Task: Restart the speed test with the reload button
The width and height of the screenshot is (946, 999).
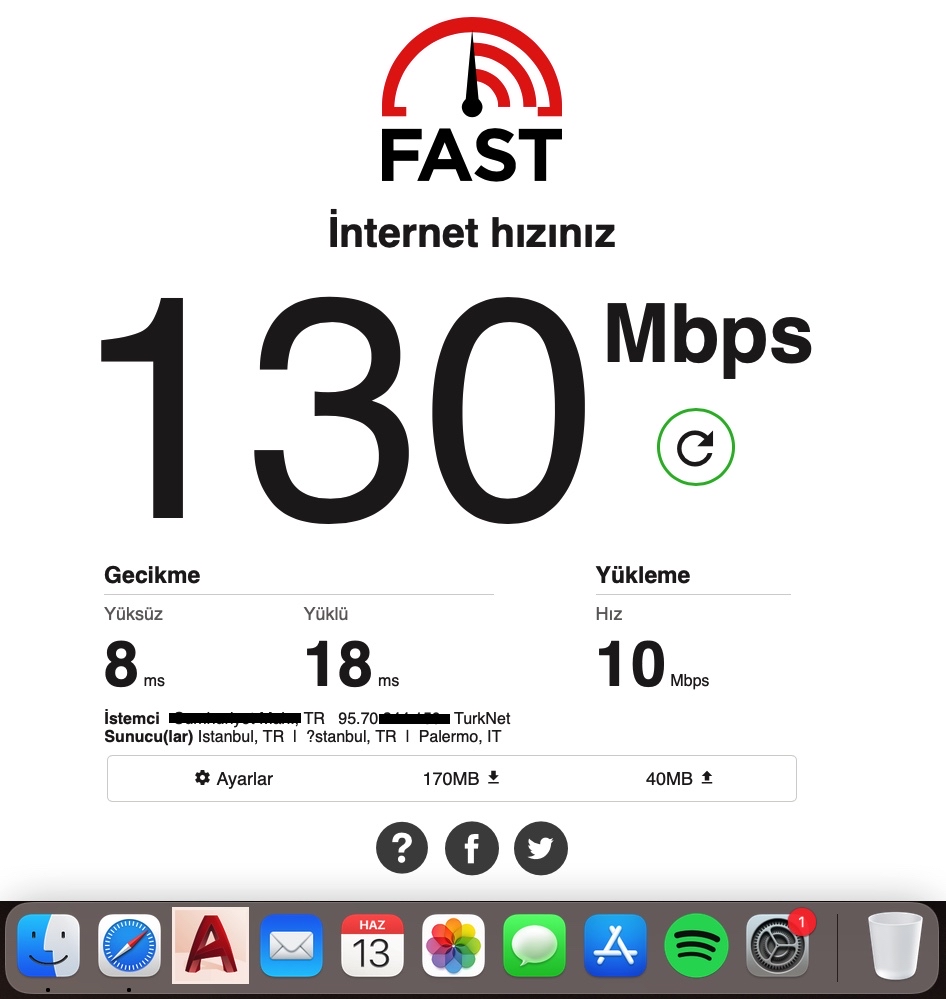Action: (x=696, y=447)
